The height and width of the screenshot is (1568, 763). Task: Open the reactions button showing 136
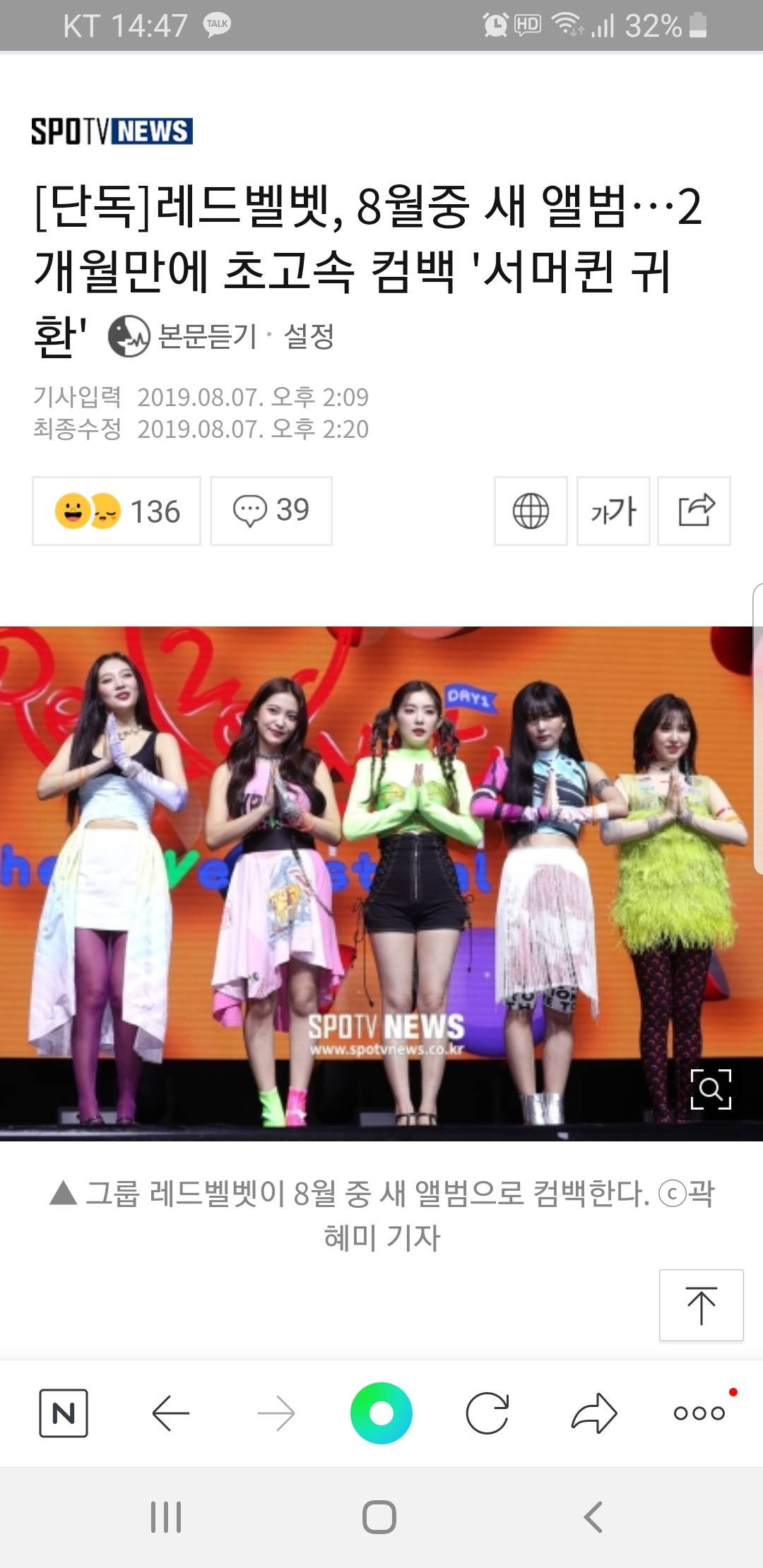click(x=117, y=511)
